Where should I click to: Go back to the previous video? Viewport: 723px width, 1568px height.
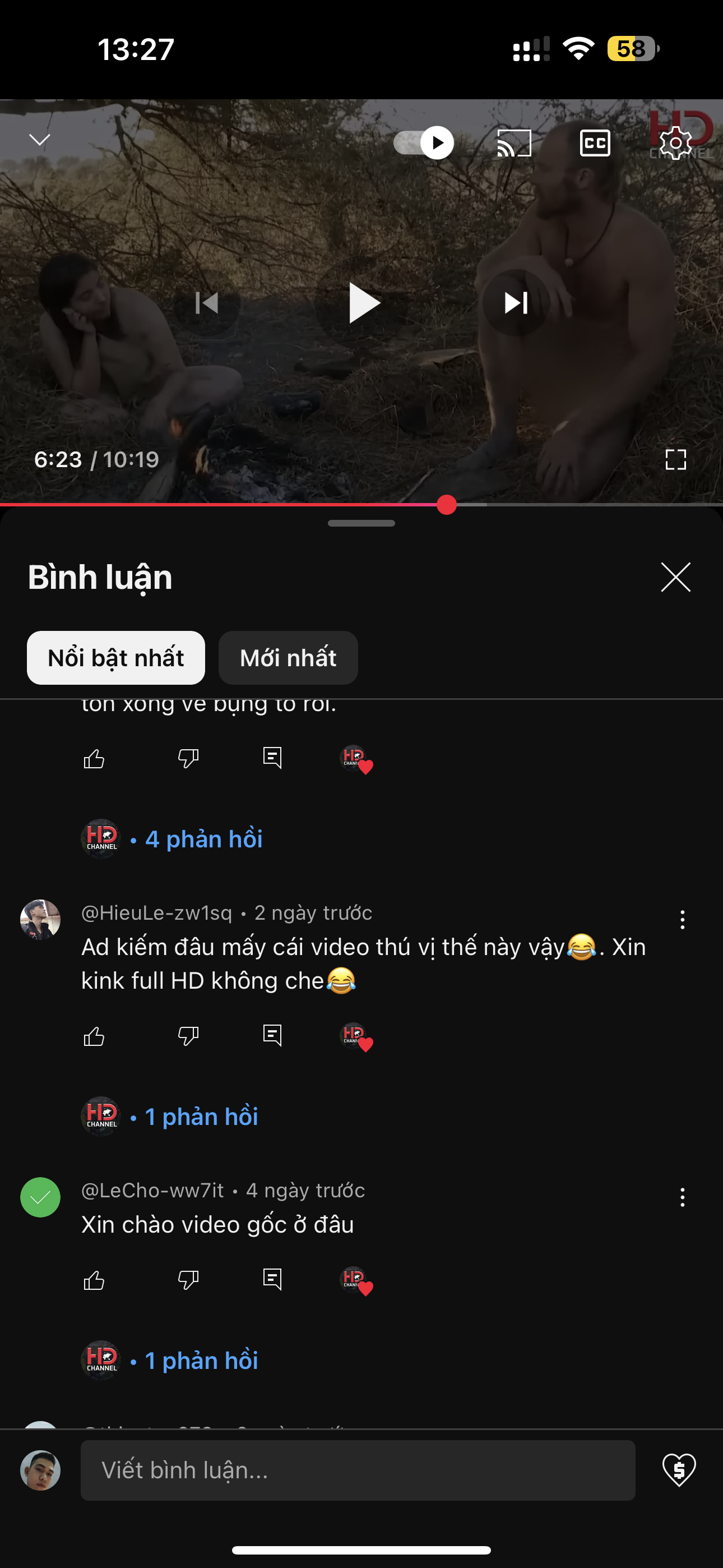coord(207,303)
